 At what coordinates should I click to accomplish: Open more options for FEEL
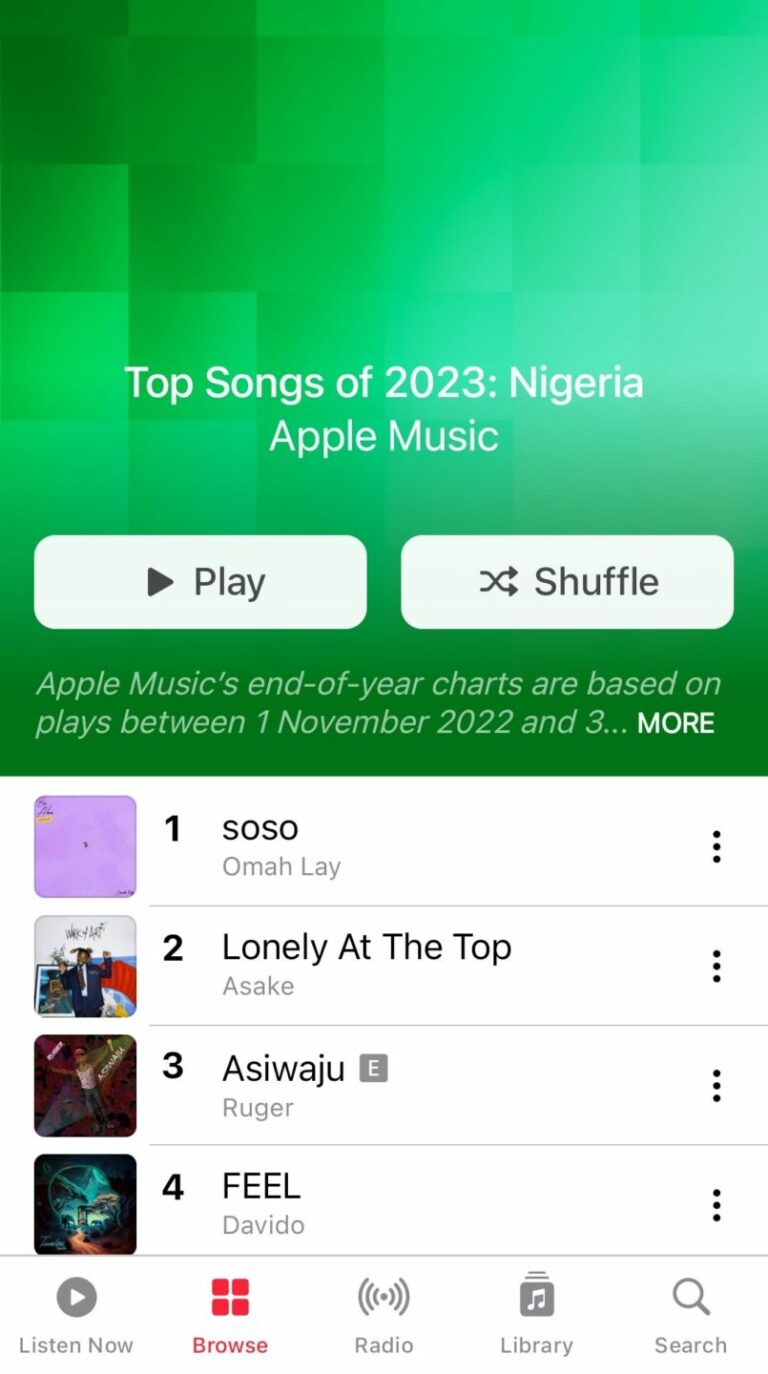pos(716,1205)
